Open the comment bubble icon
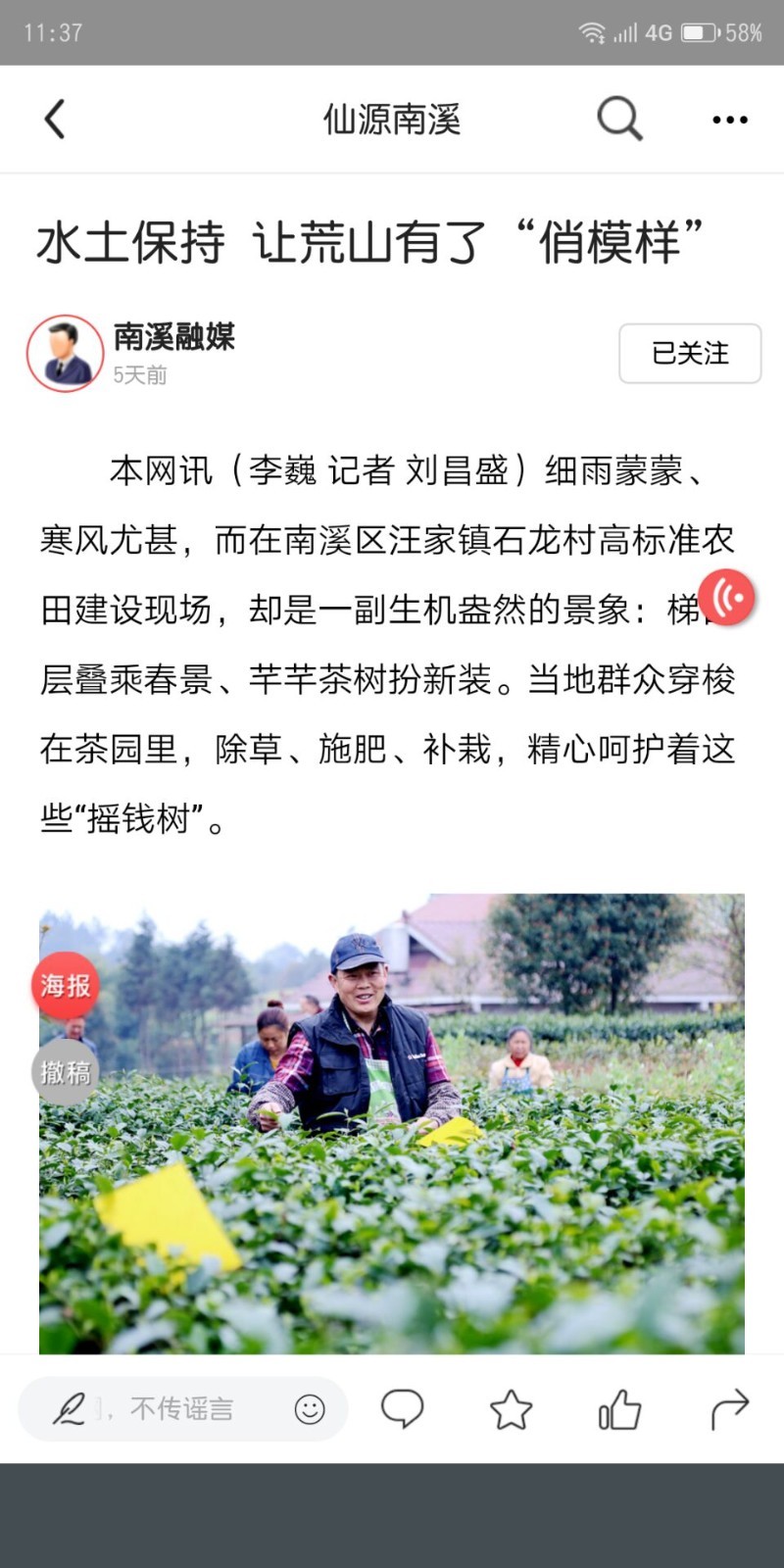Viewport: 784px width, 1568px height. pyautogui.click(x=403, y=1409)
